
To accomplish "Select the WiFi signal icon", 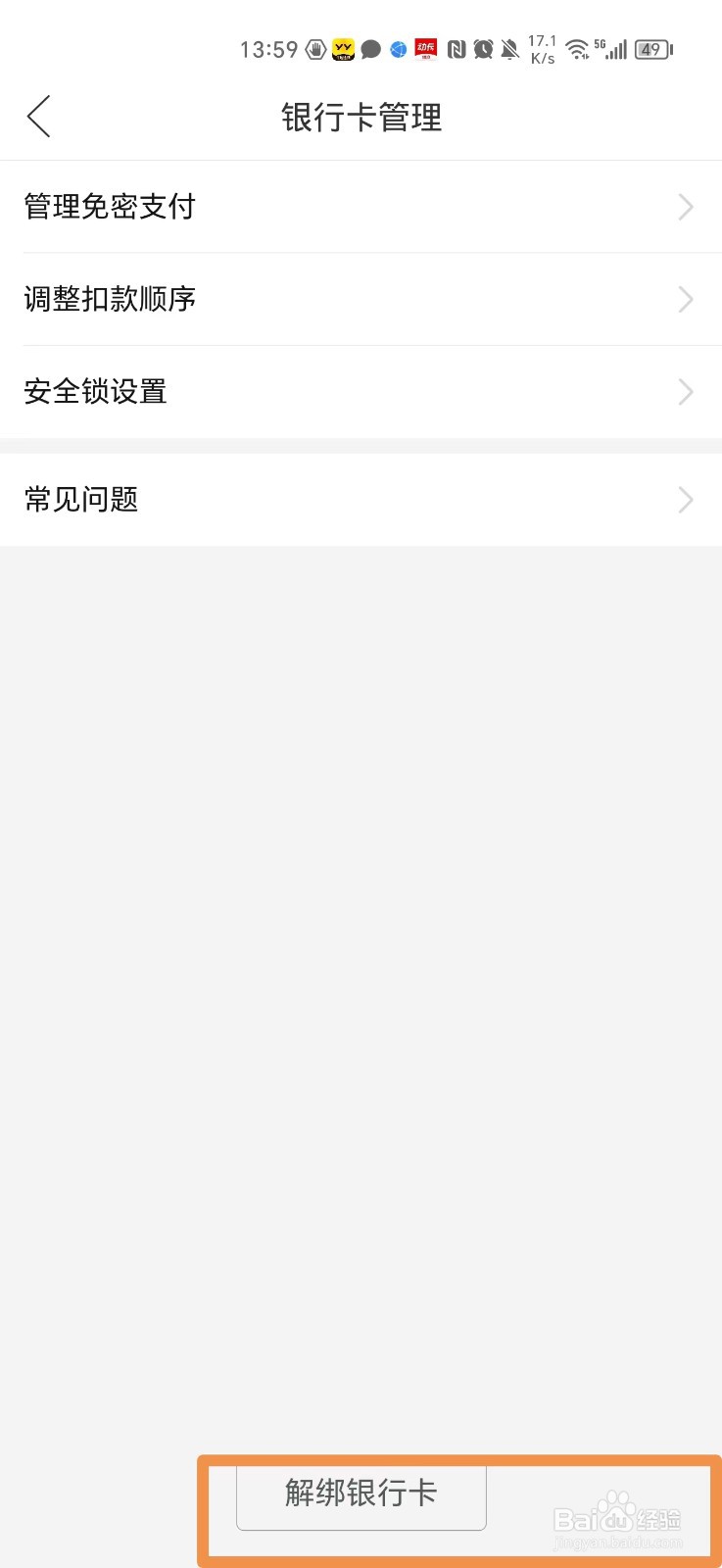I will (578, 49).
